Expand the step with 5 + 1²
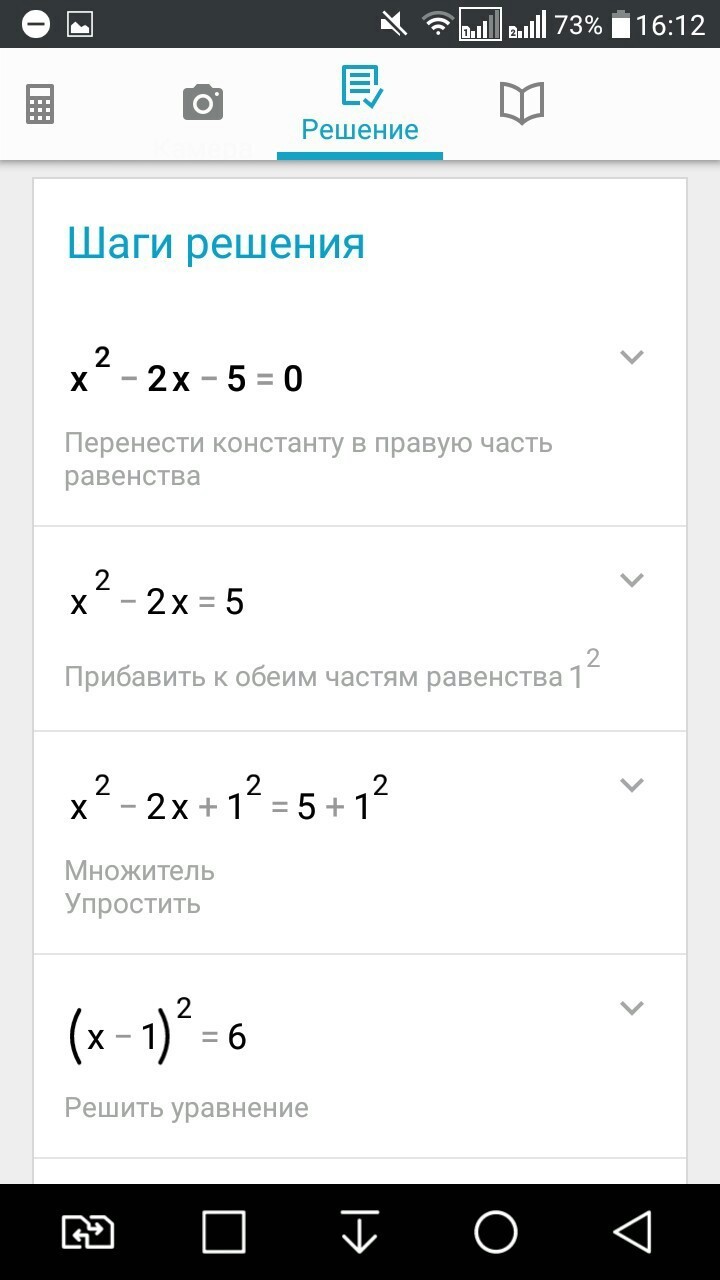 coord(631,785)
